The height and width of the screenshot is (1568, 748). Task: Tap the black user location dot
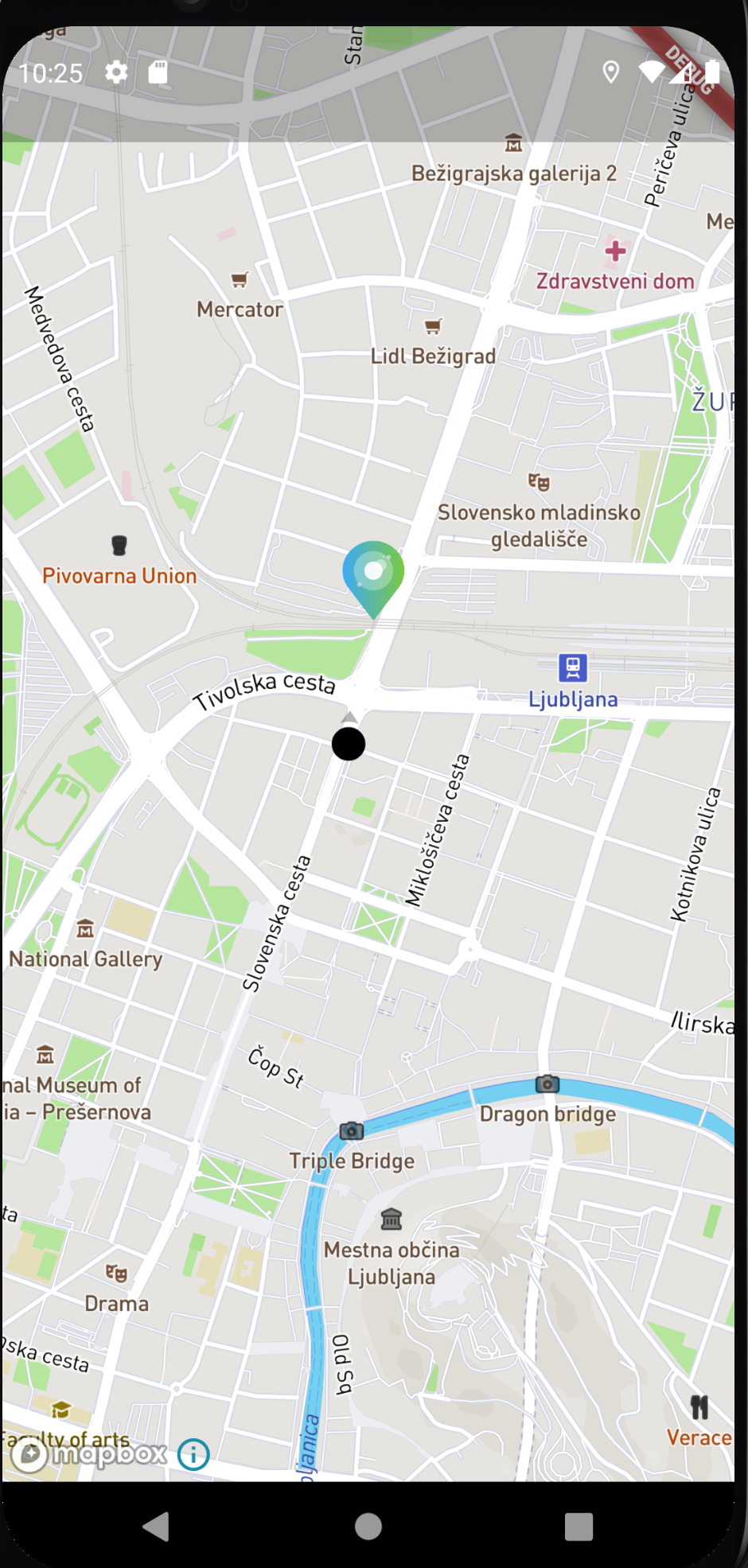coord(349,743)
